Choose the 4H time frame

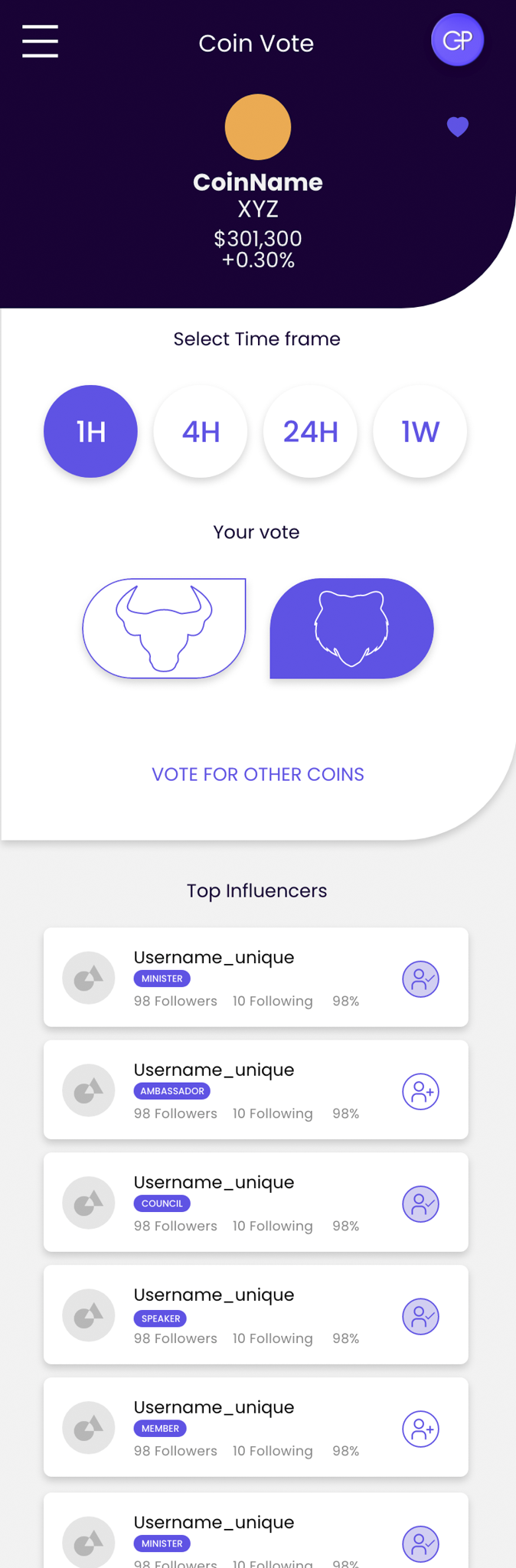(201, 431)
